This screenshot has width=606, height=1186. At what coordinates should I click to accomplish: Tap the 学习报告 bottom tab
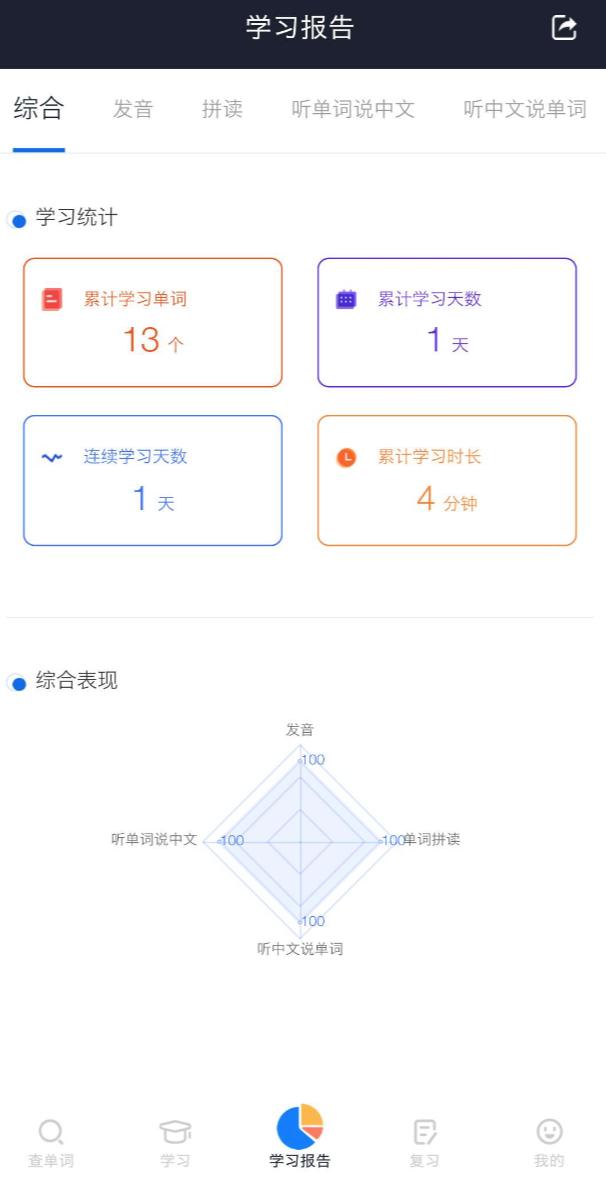pyautogui.click(x=300, y=1138)
